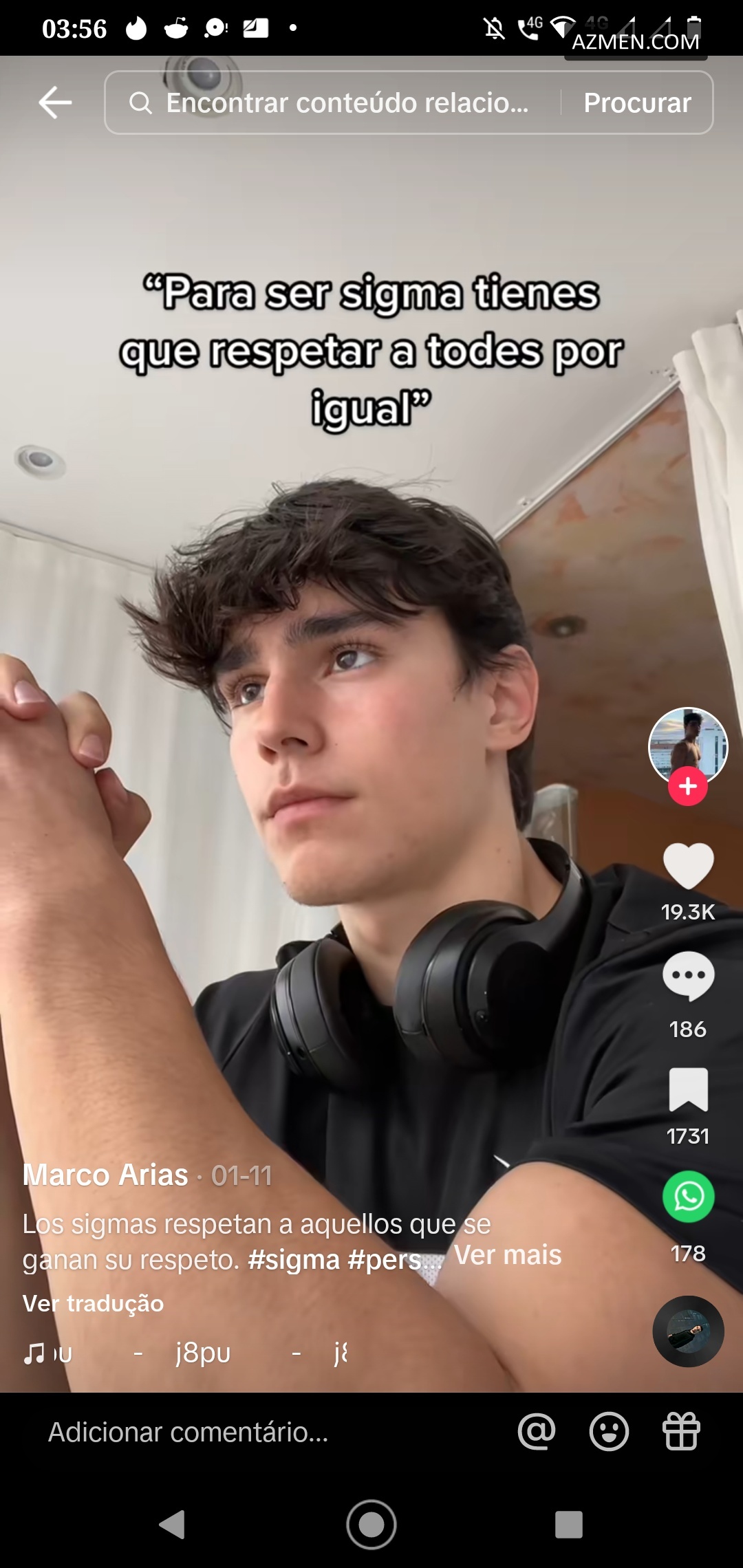The width and height of the screenshot is (743, 1568).
Task: Tap the Procurar button
Action: point(637,103)
